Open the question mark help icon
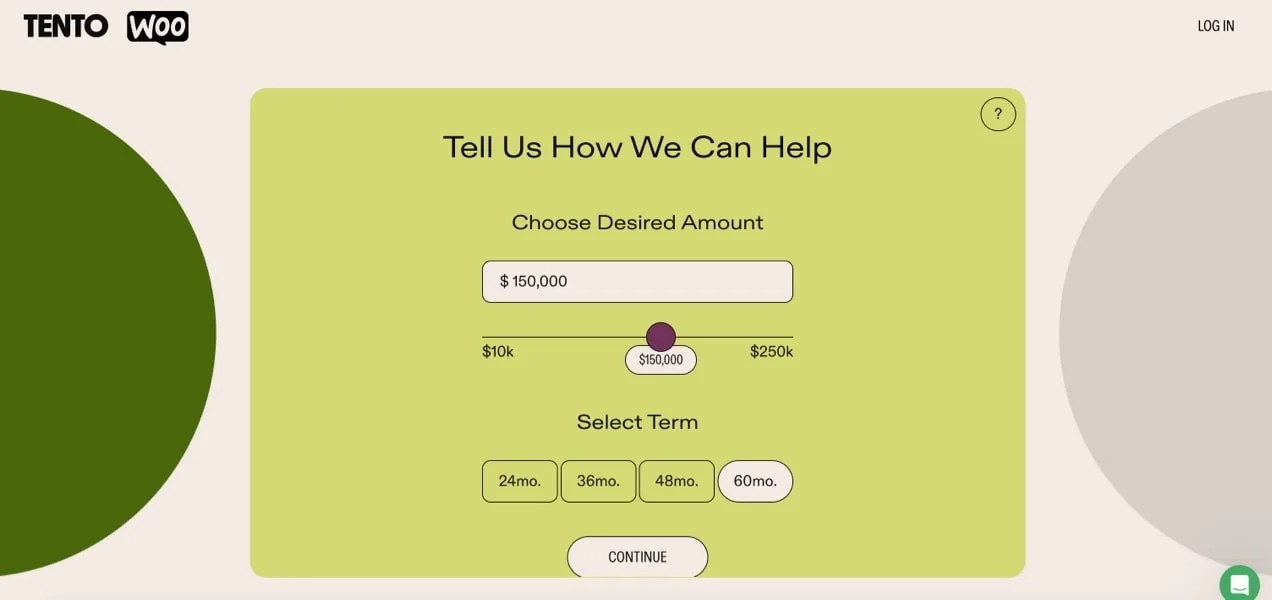 tap(998, 114)
